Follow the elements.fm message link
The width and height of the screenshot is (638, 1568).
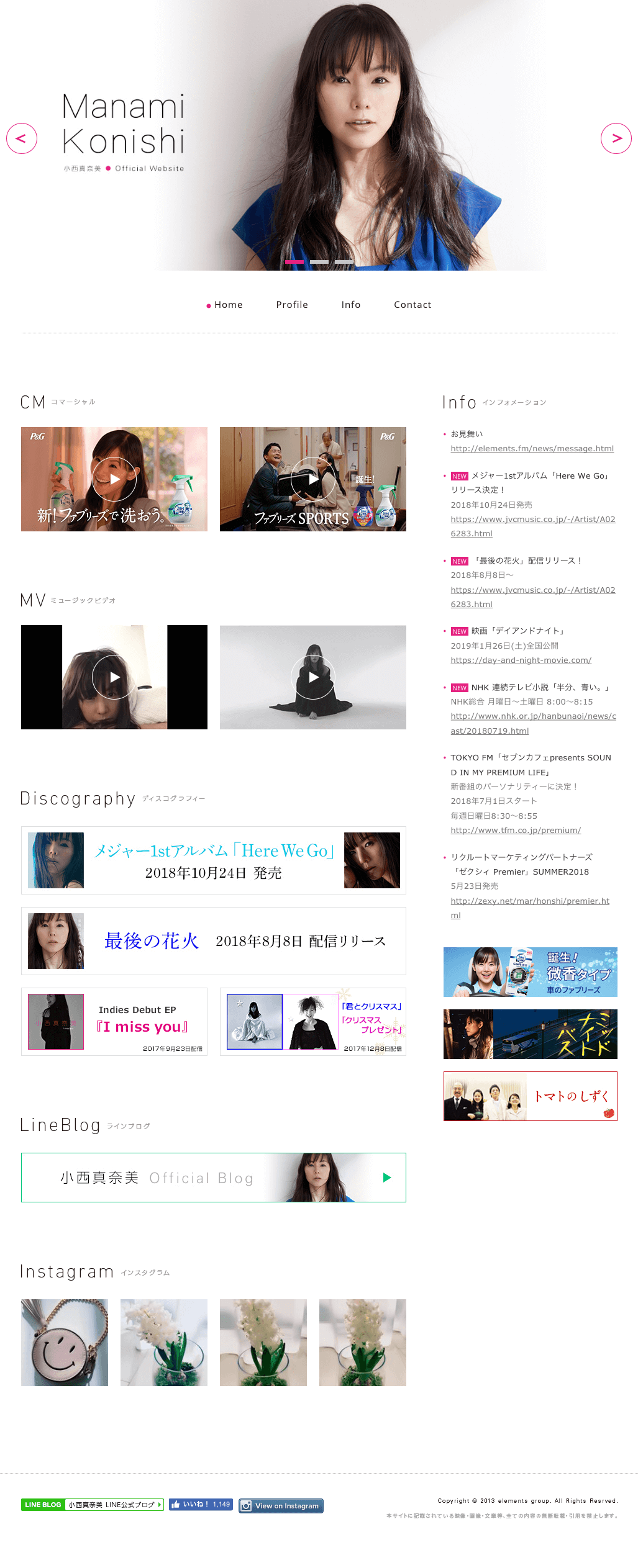pyautogui.click(x=532, y=449)
